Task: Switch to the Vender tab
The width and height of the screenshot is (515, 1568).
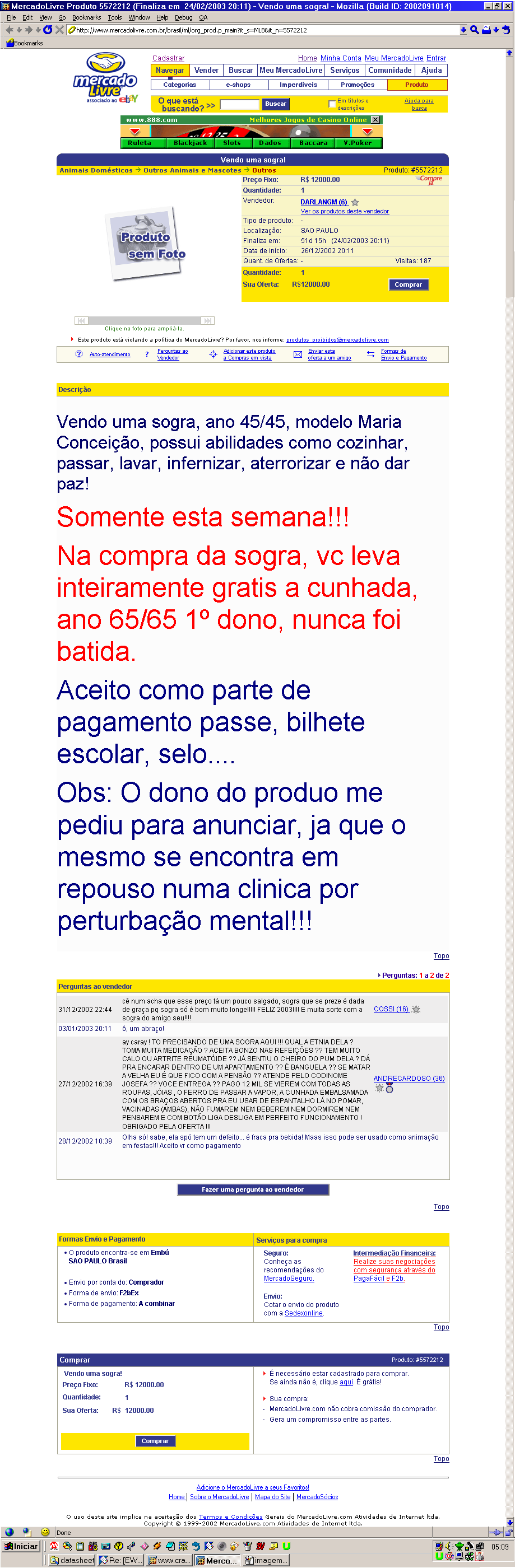Action: [x=206, y=71]
